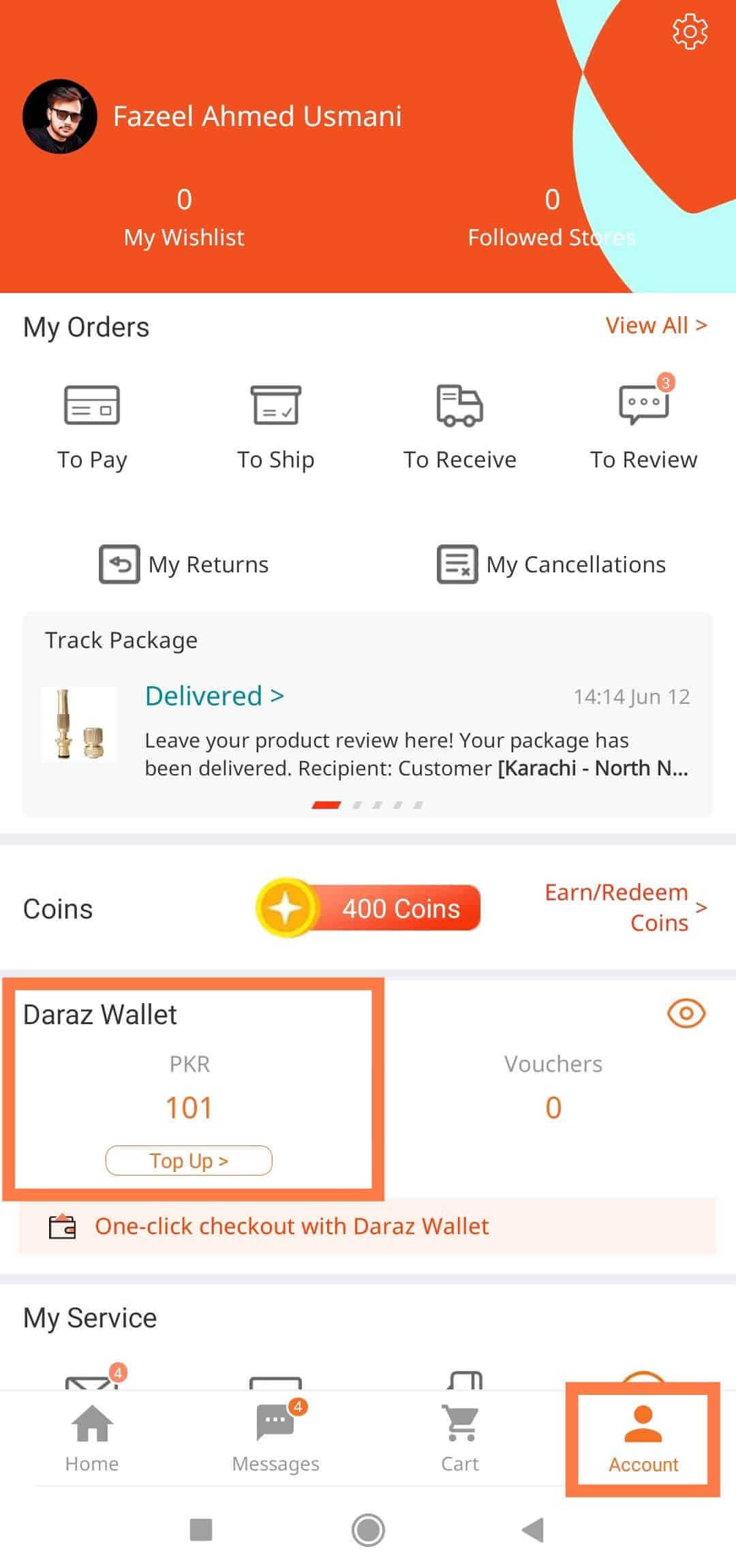Open Followed Stores

coord(551,219)
